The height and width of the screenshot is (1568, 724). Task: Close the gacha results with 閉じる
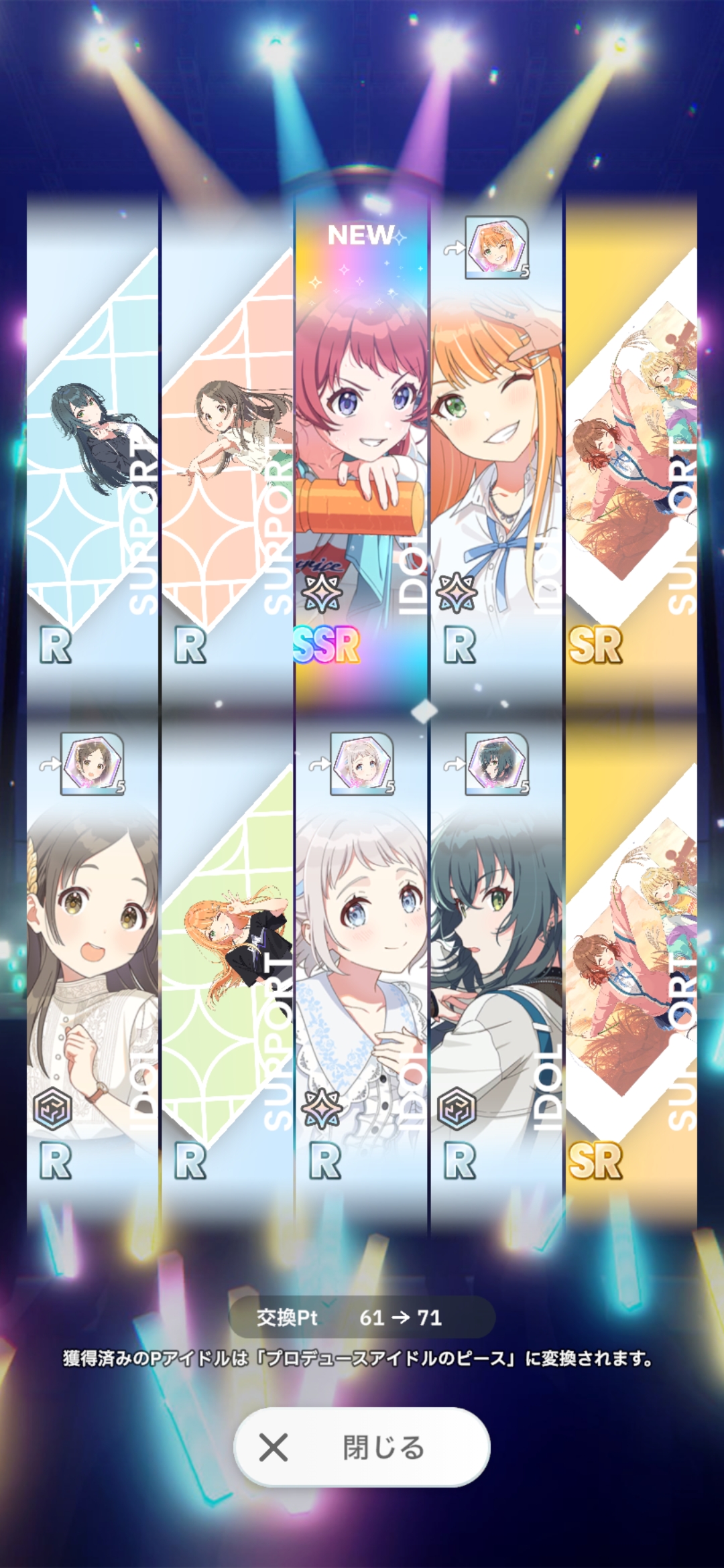[361, 1447]
